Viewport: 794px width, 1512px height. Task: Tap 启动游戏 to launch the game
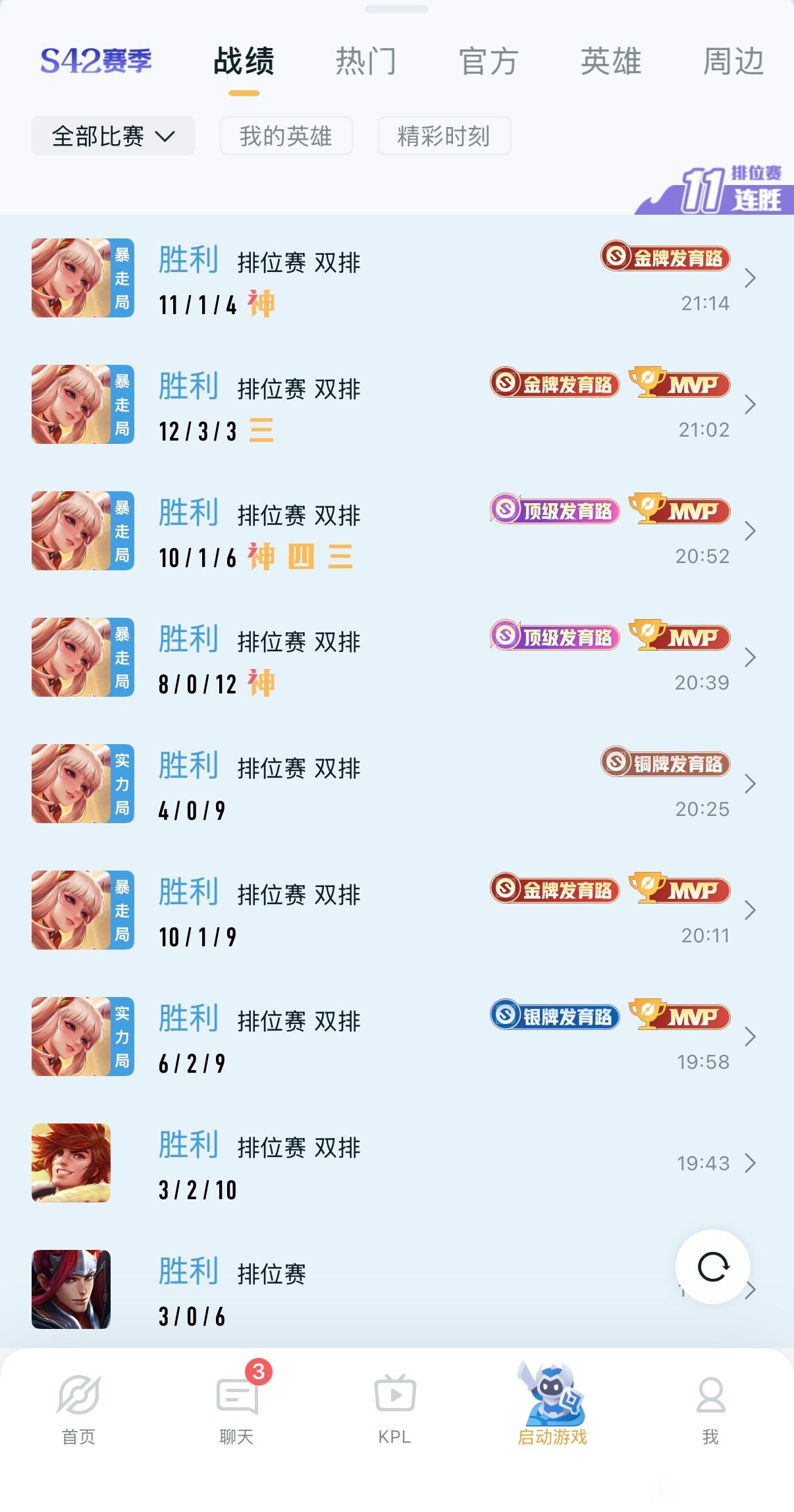click(x=552, y=1406)
